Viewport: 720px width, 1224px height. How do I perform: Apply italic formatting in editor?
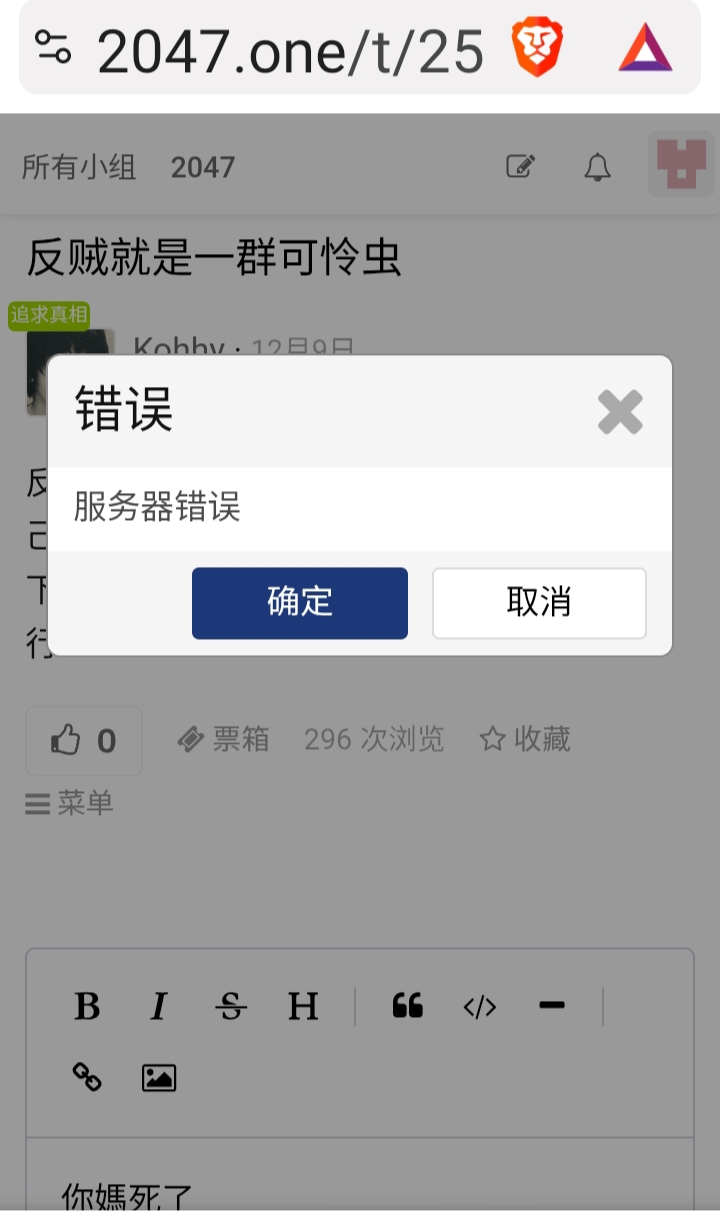pos(158,1006)
